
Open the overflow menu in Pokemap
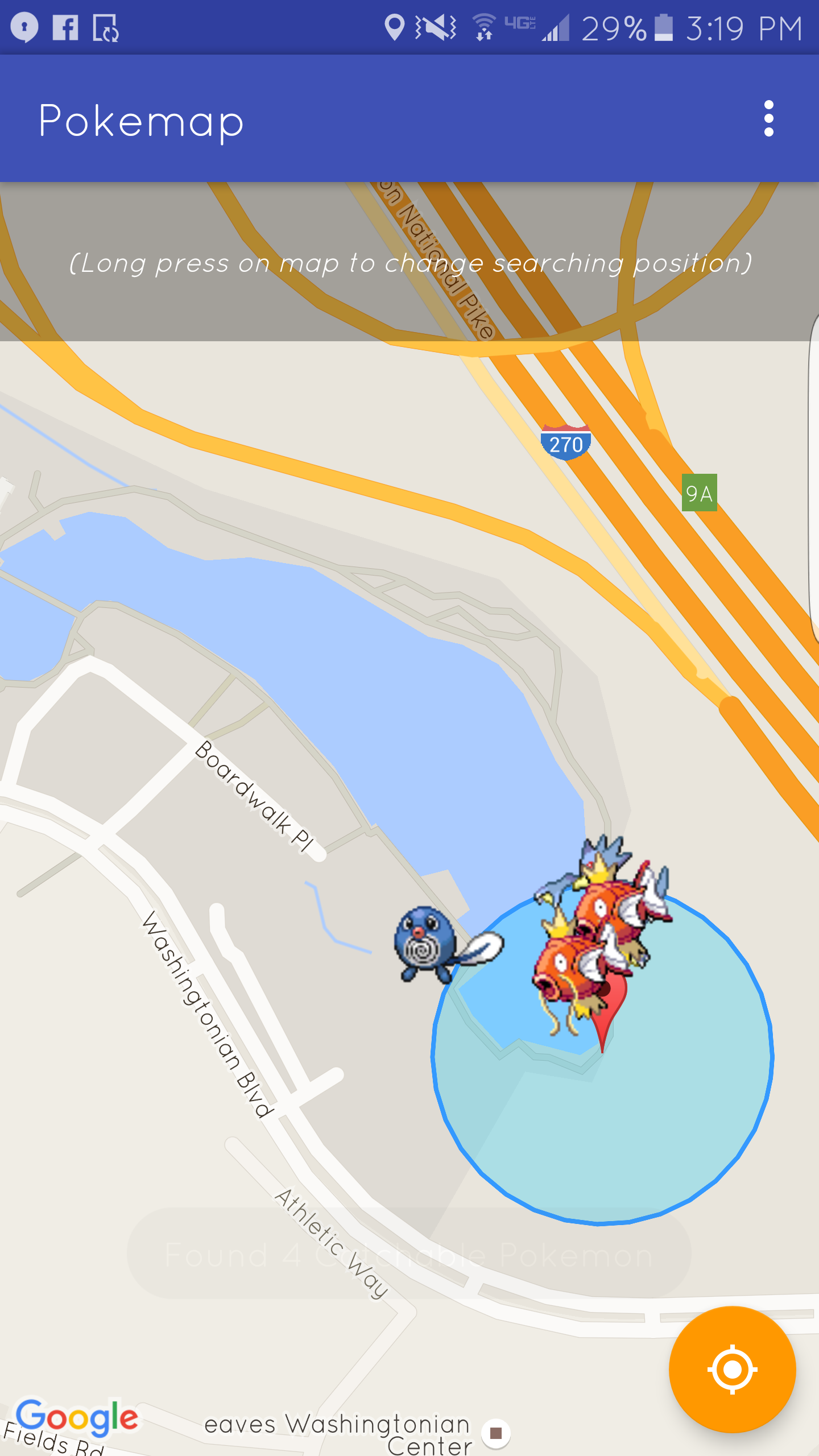tap(768, 119)
